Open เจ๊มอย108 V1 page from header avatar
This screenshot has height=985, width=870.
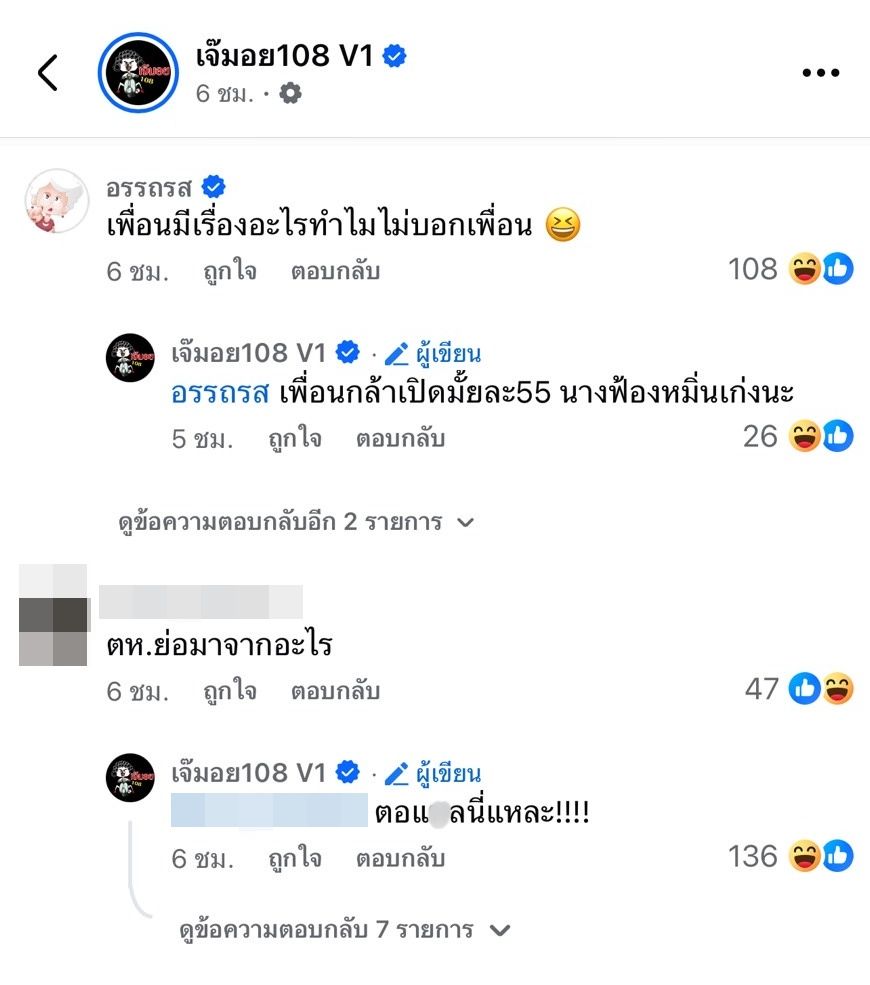pos(138,72)
